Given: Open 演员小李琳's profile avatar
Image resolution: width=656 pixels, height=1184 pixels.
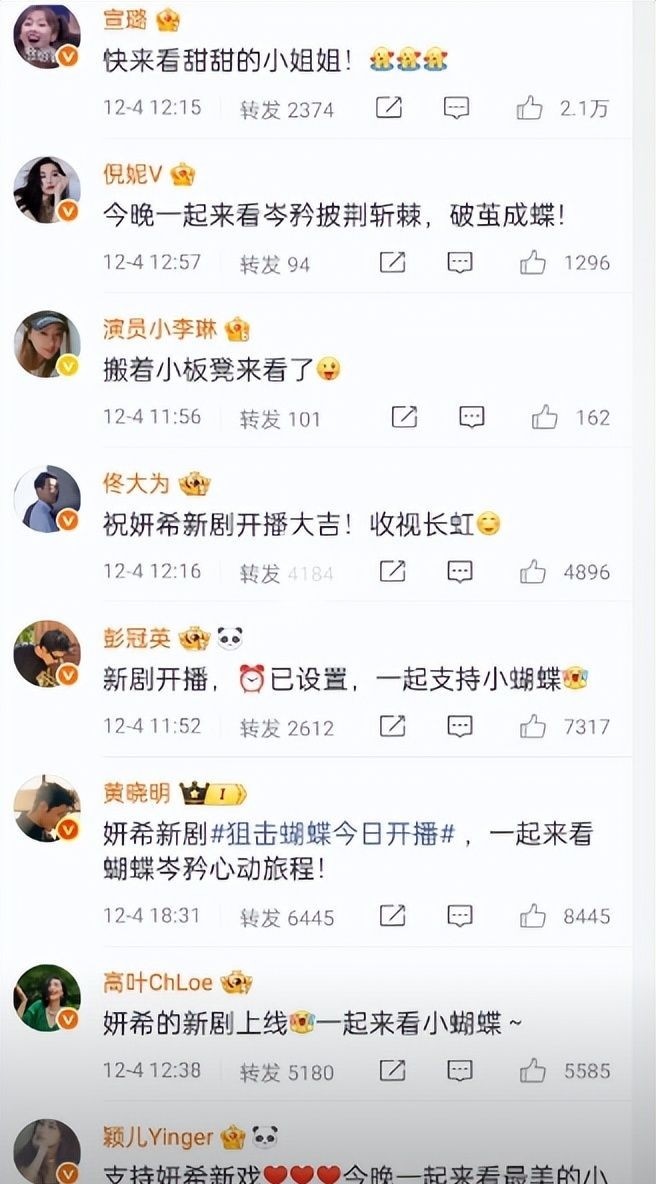Looking at the screenshot, I should point(46,344).
